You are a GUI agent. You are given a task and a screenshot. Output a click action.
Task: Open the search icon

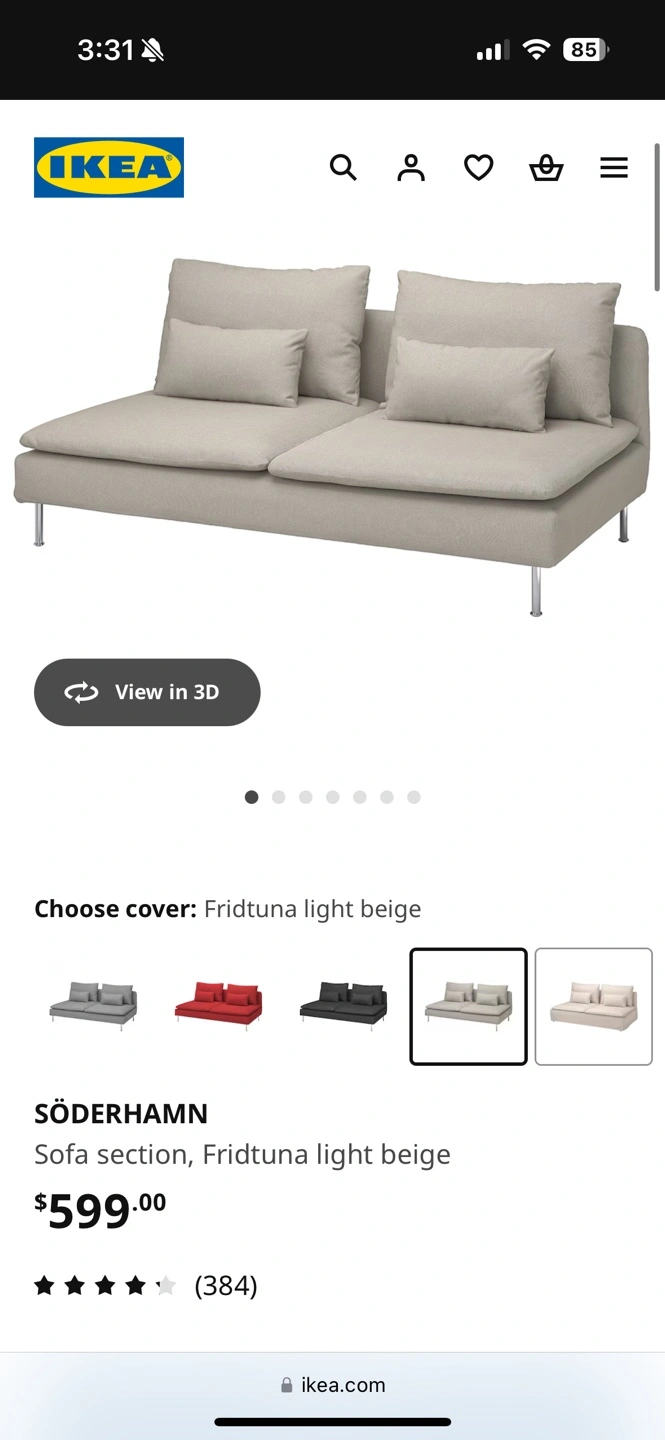coord(343,167)
